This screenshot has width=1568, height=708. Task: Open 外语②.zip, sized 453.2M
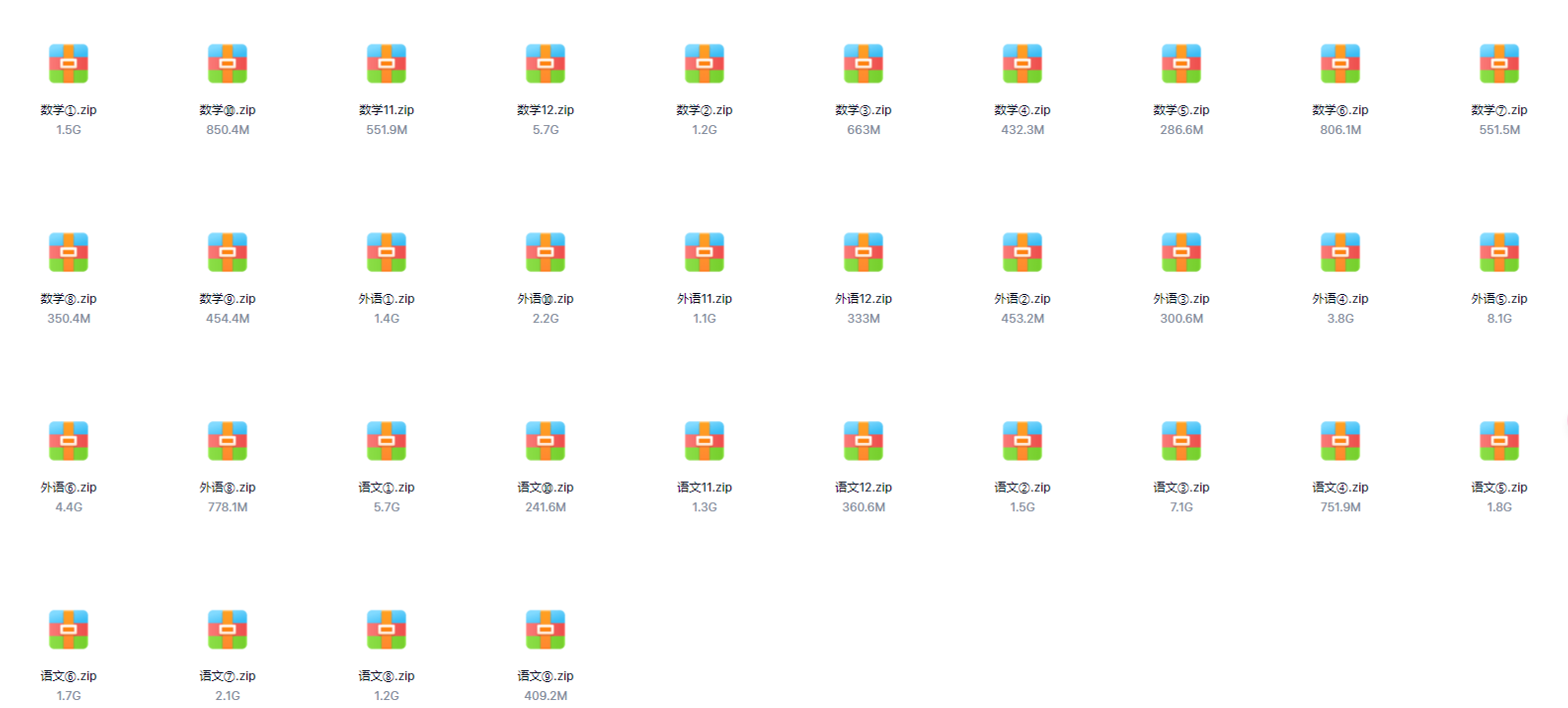(1022, 253)
